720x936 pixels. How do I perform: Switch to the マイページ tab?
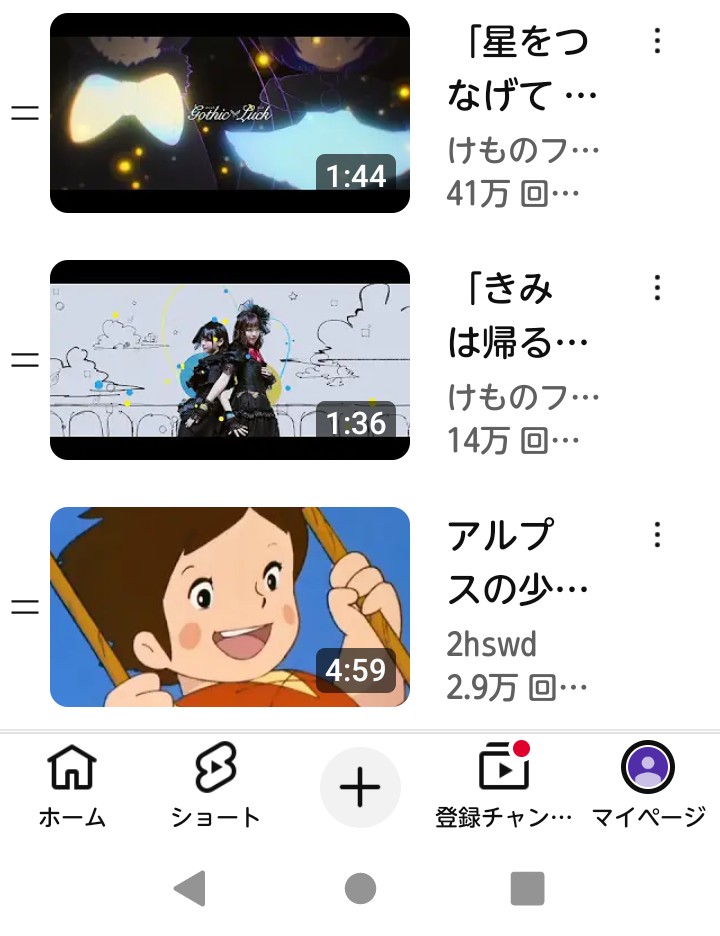[x=648, y=787]
